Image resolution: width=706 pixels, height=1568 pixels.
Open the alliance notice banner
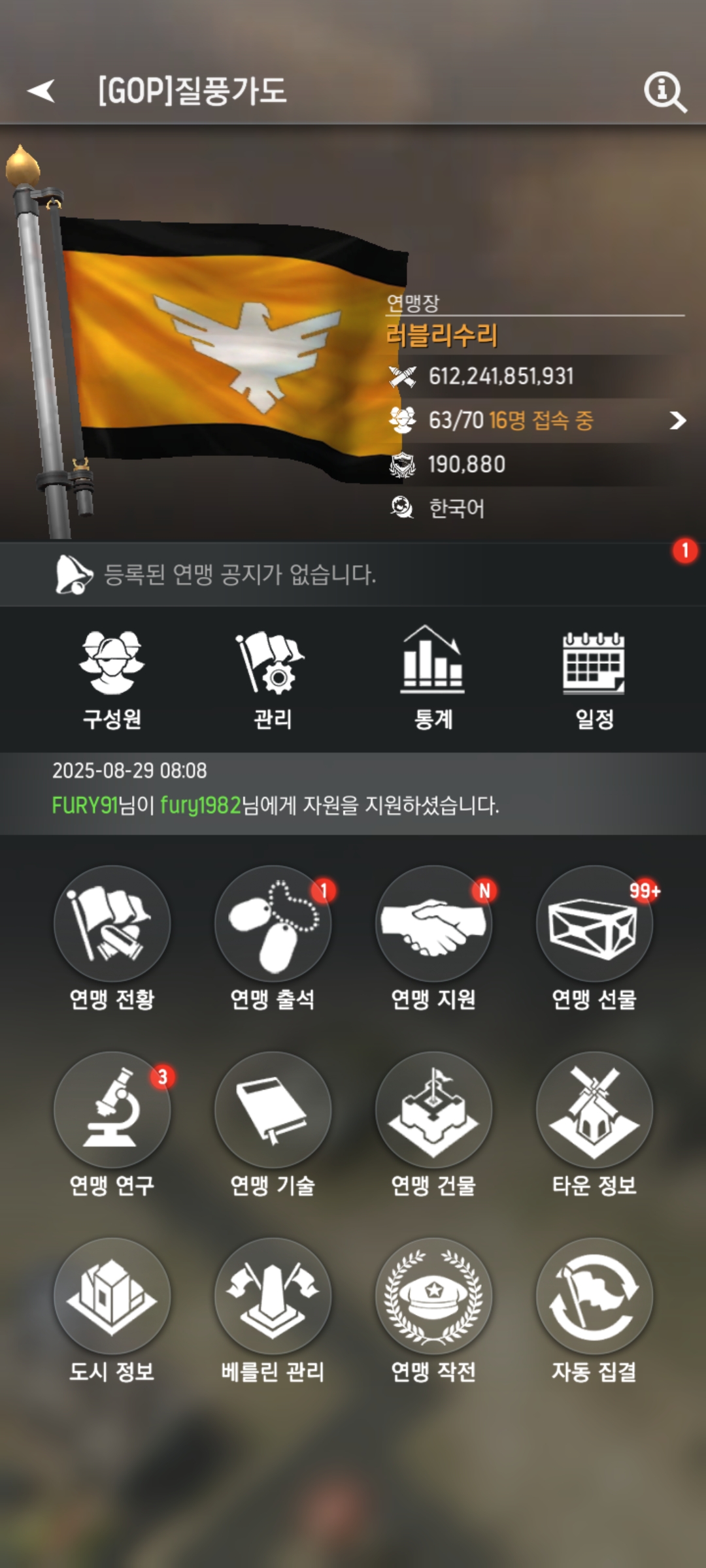pos(353,574)
